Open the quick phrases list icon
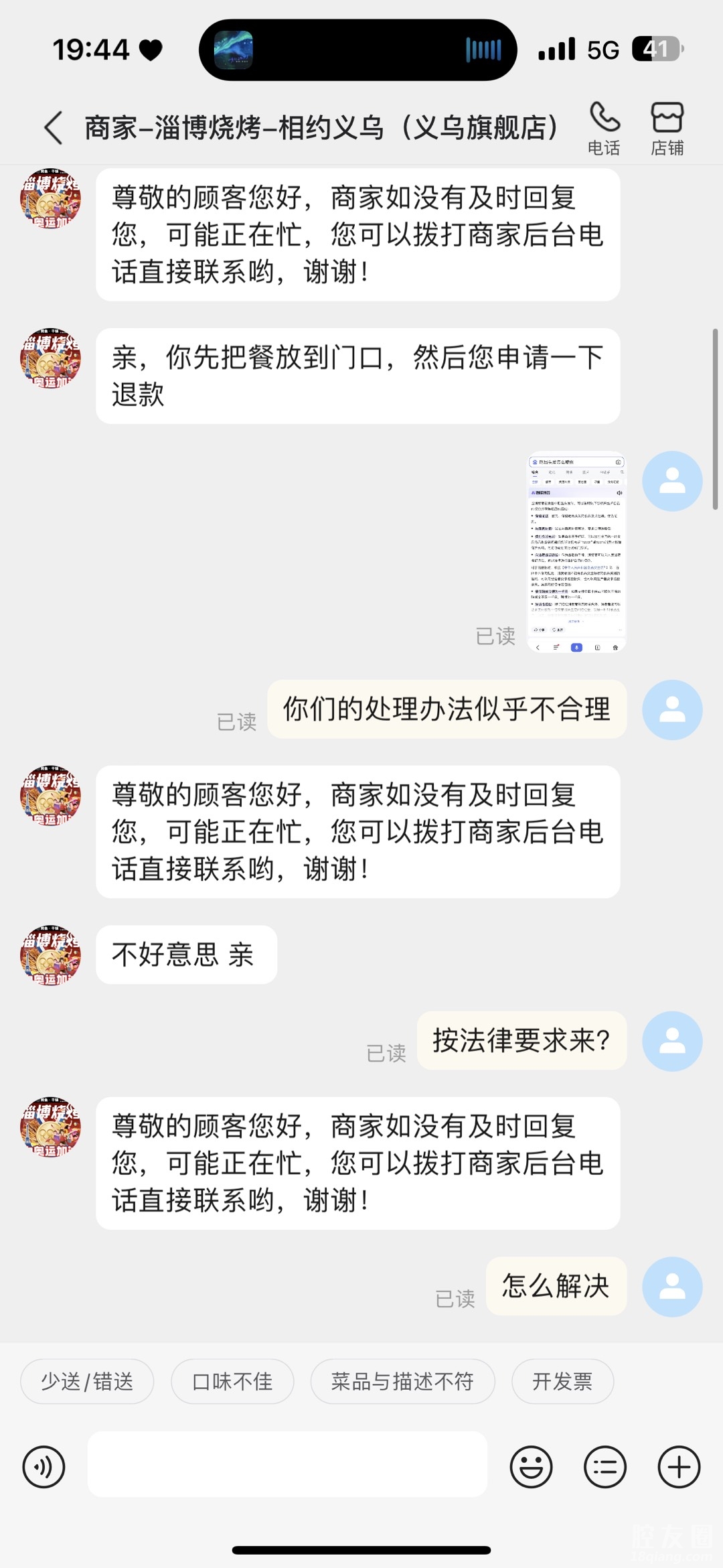Viewport: 723px width, 1568px height. [x=605, y=1467]
